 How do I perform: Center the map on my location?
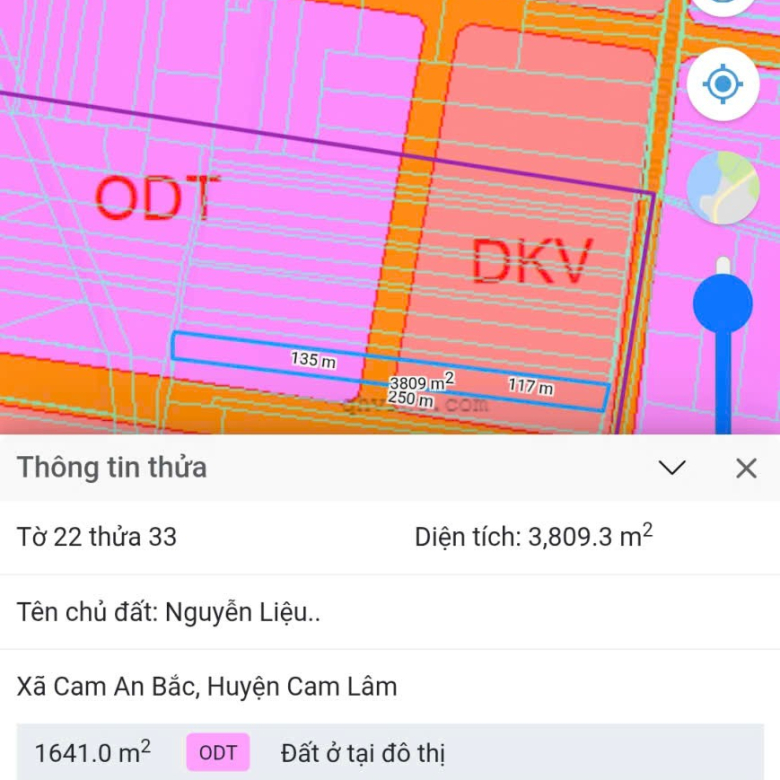point(722,85)
